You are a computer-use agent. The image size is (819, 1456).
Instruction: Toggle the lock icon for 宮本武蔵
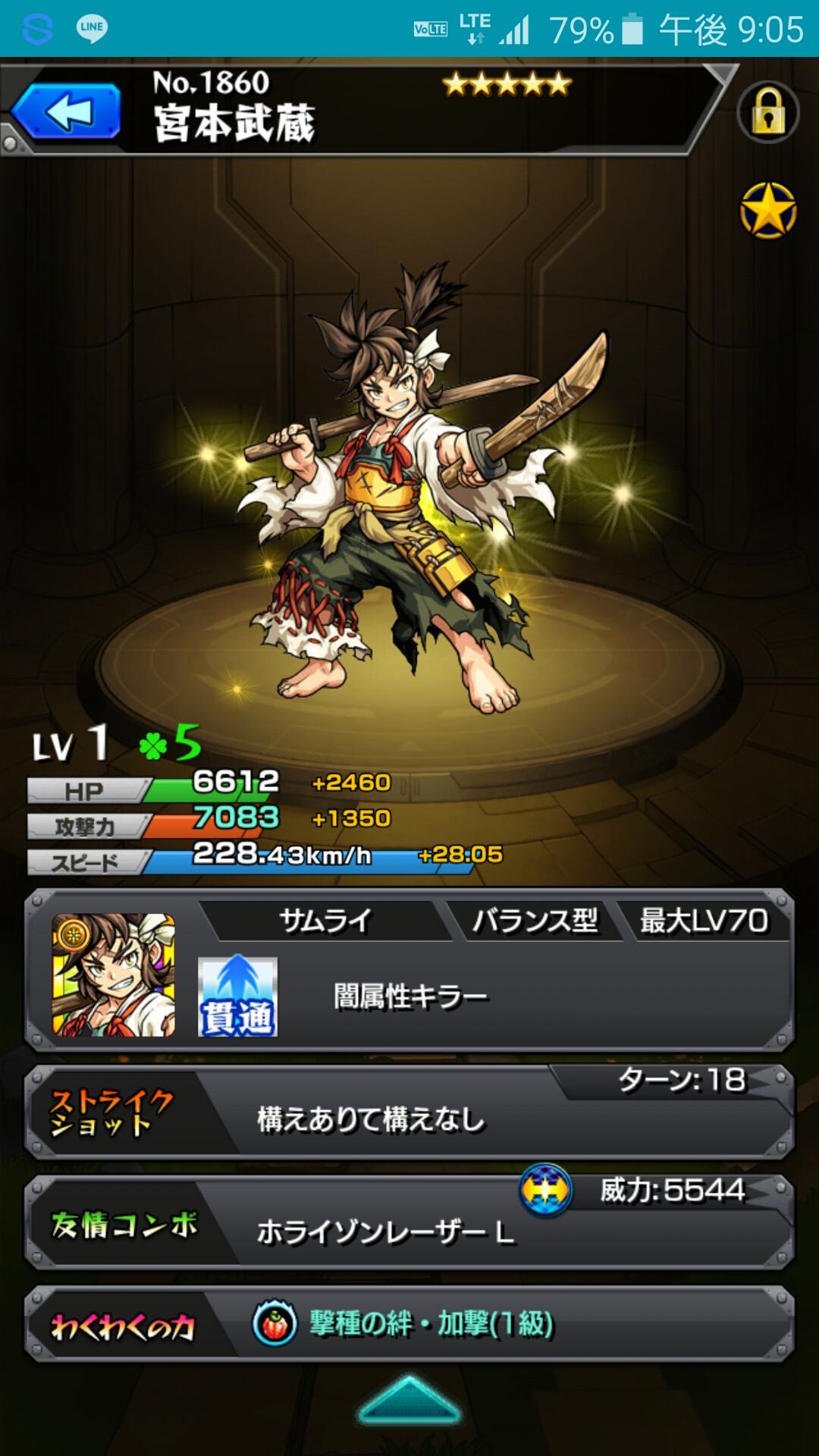click(767, 112)
